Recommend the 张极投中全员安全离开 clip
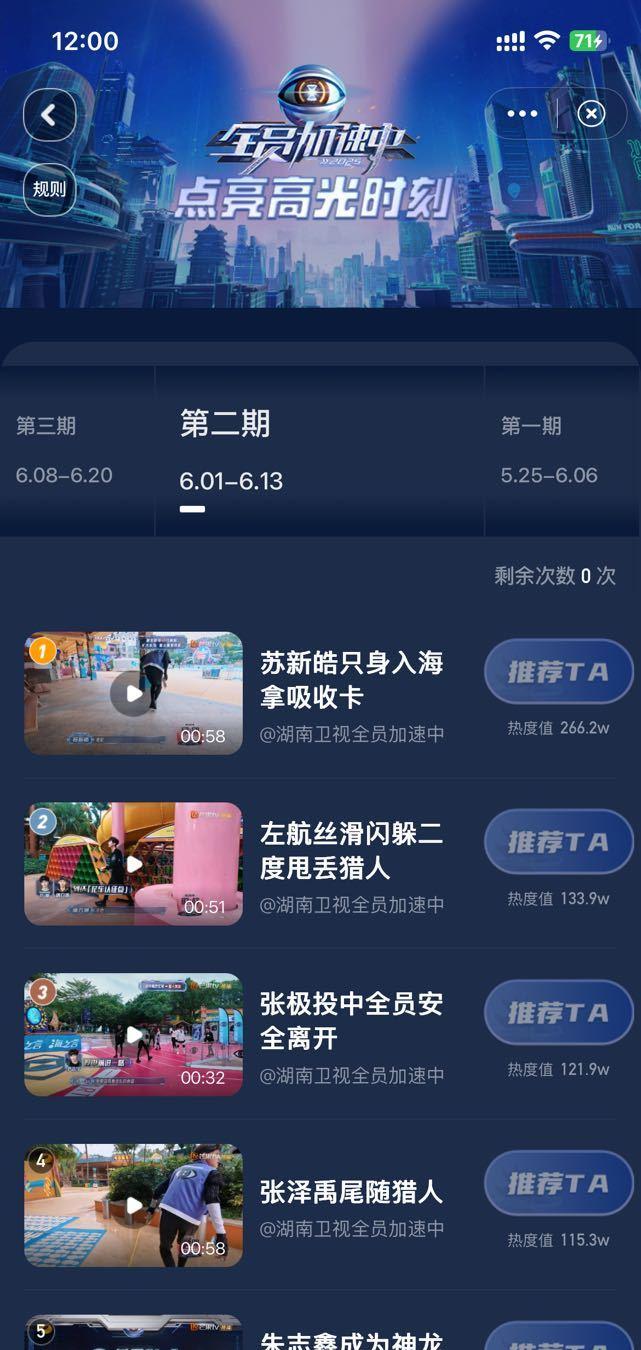The image size is (641, 1350). 558,1013
